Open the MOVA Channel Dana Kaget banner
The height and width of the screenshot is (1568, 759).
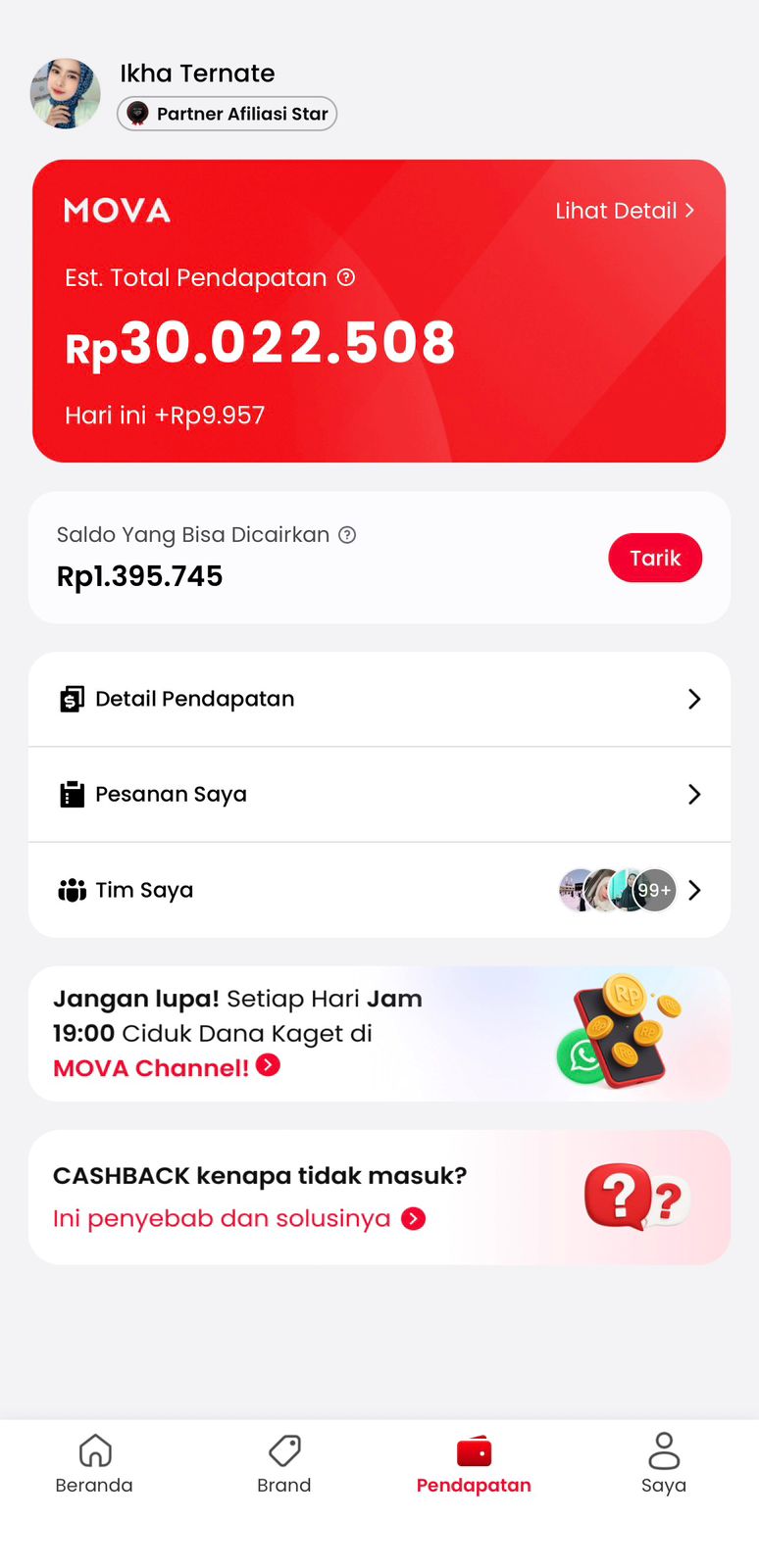coord(379,1034)
